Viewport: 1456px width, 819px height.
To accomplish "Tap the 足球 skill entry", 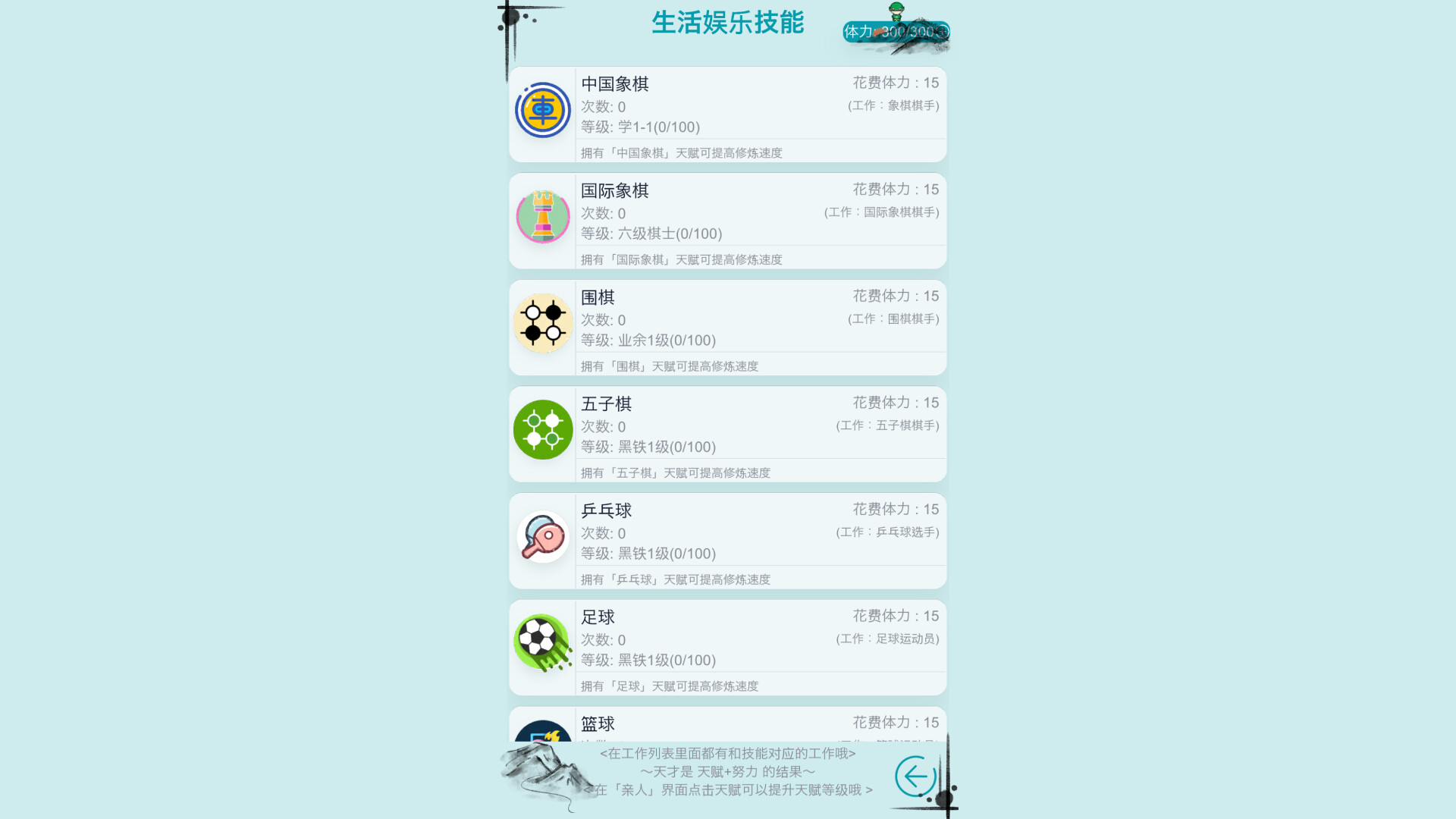I will tap(727, 648).
